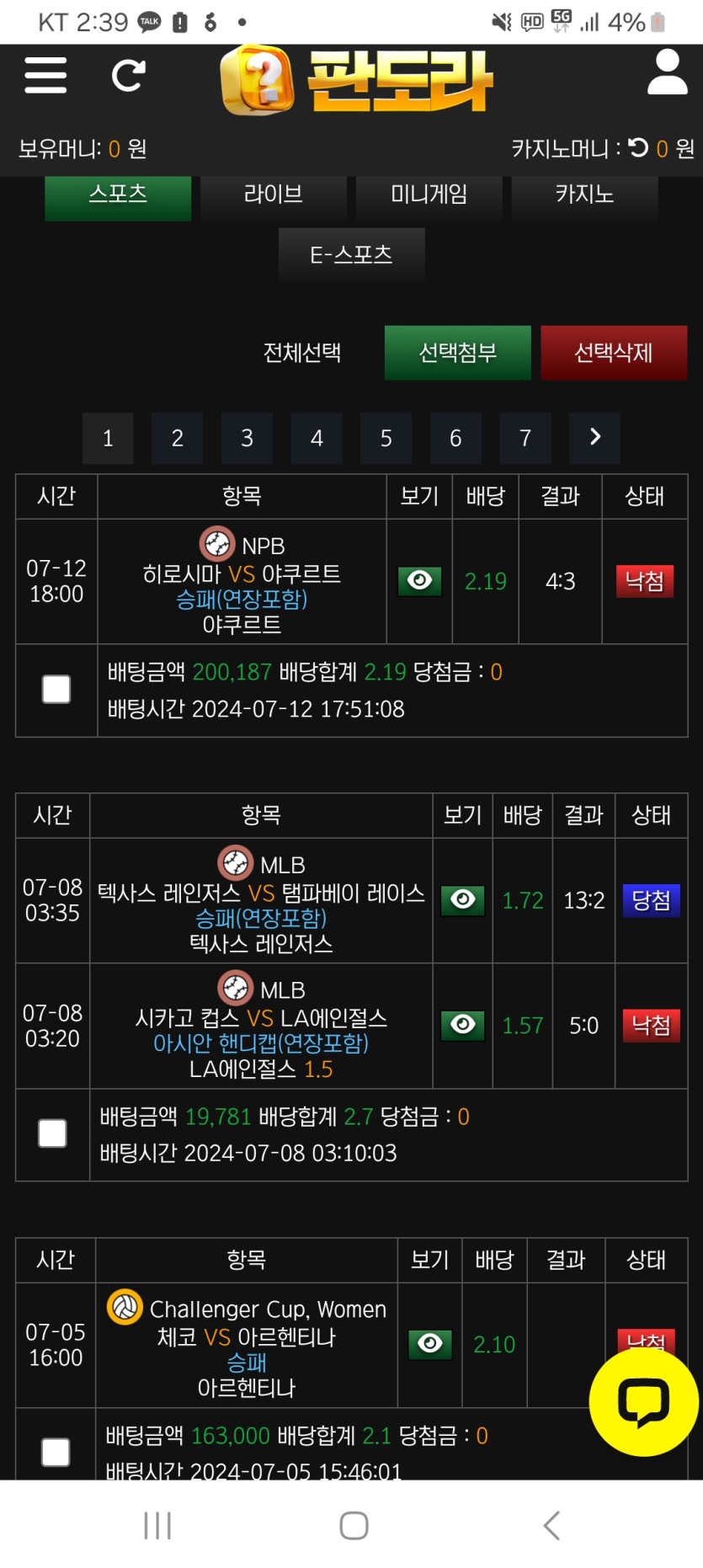703x1568 pixels.
Task: Go to page 2
Action: tap(177, 438)
